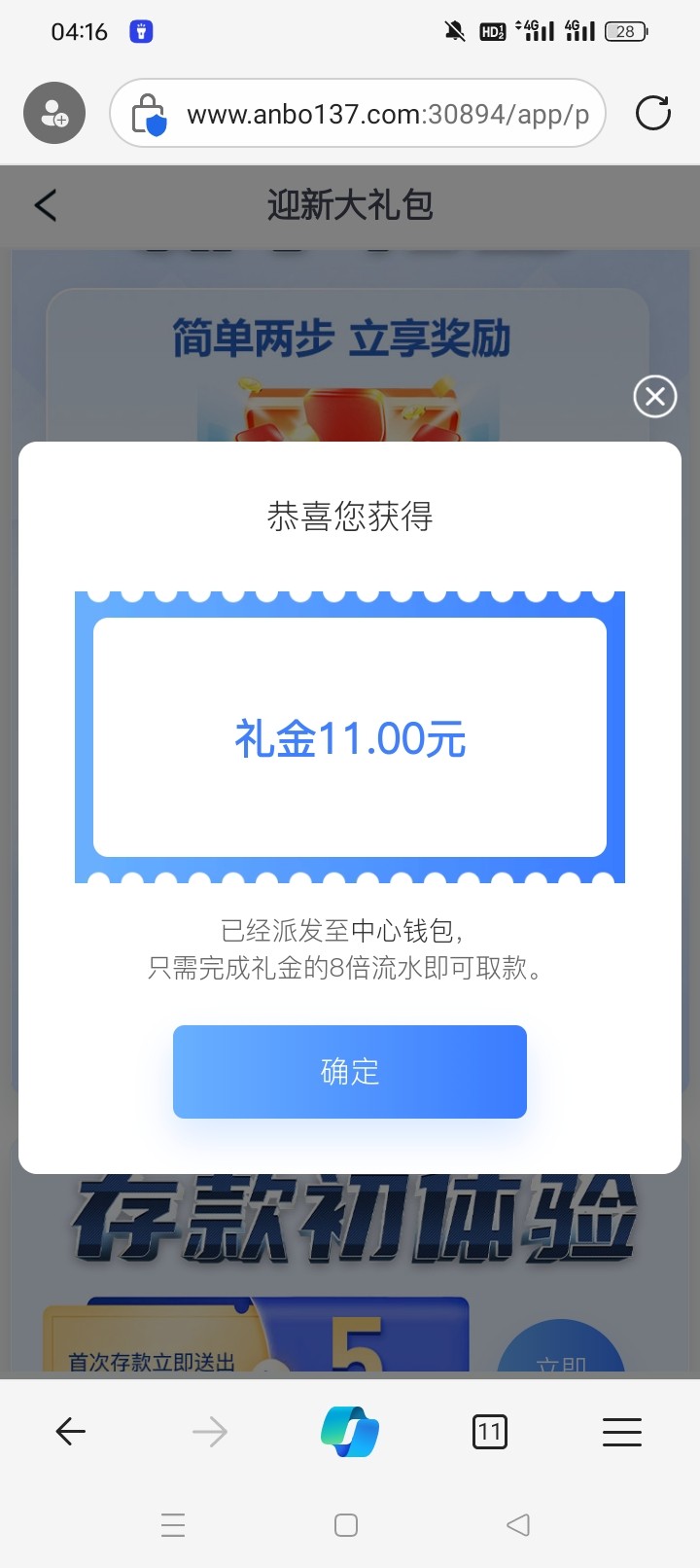Open the browser profile account icon

[54, 114]
